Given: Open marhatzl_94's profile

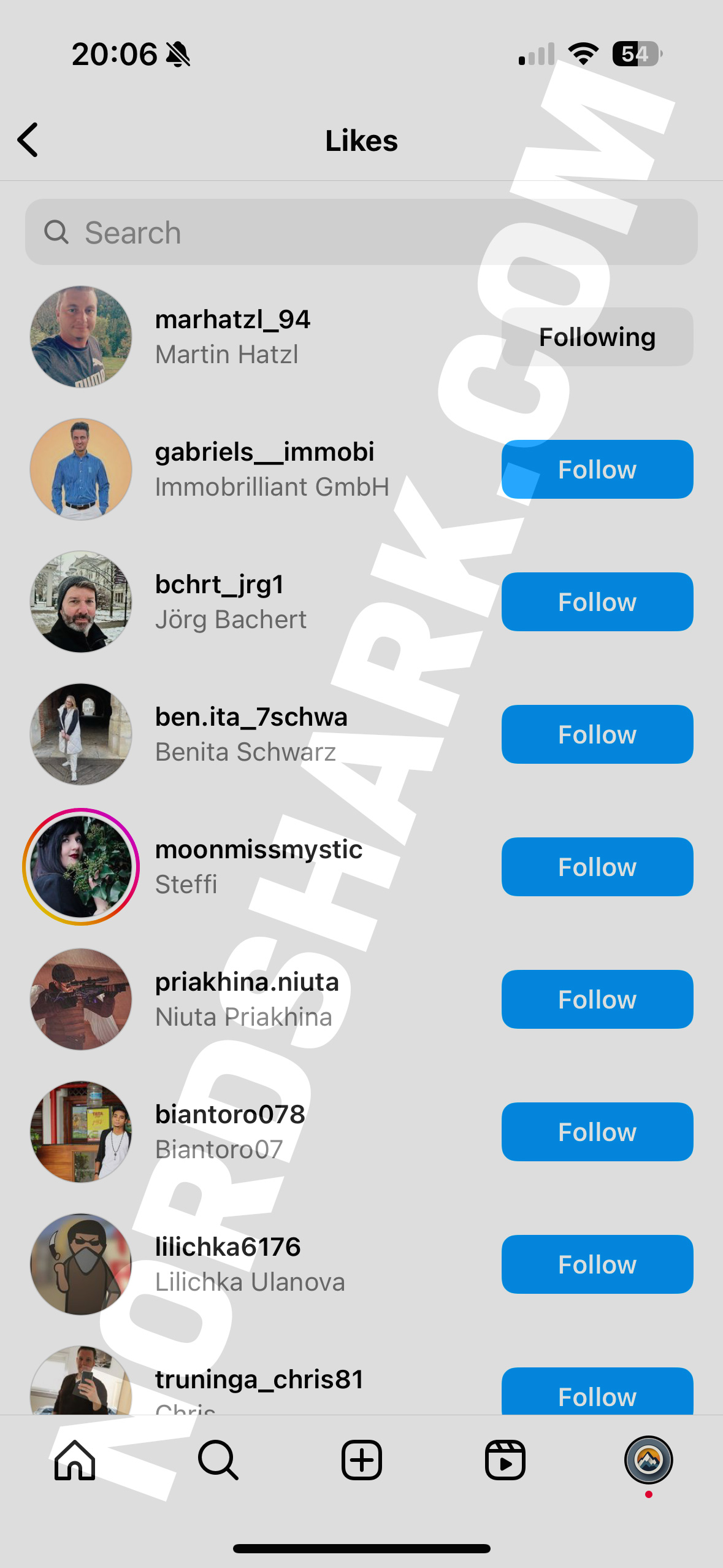Looking at the screenshot, I should 233,320.
